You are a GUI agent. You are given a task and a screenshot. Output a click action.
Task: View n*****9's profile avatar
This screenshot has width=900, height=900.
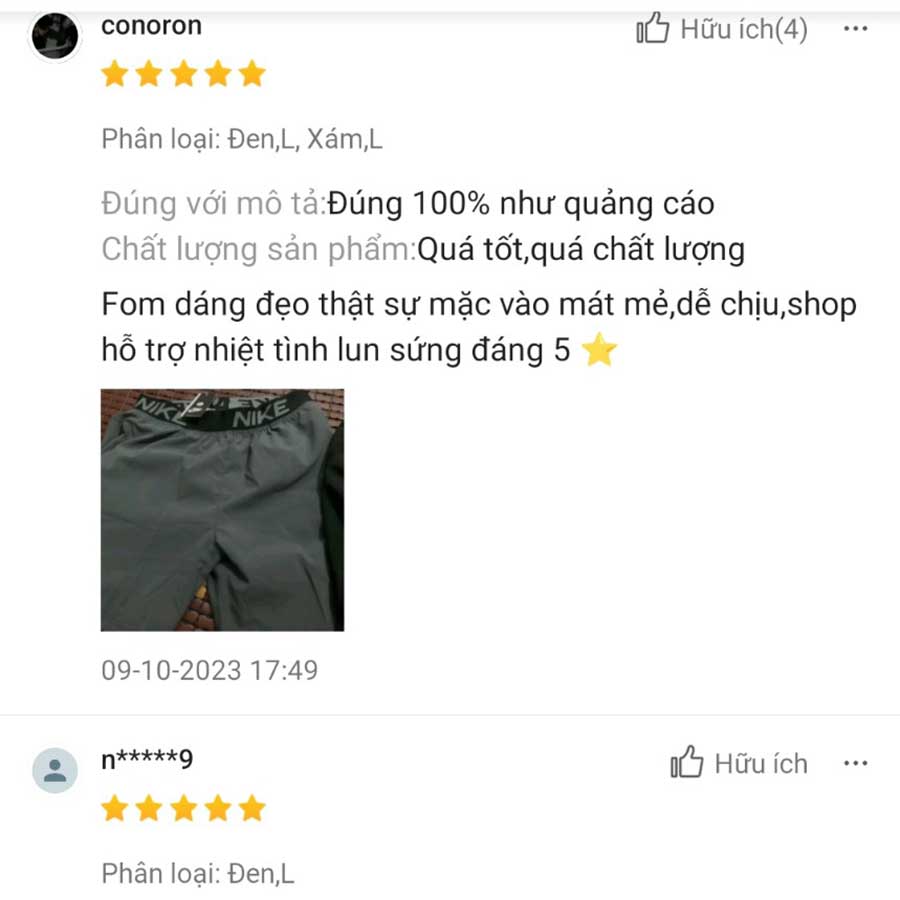coord(55,770)
